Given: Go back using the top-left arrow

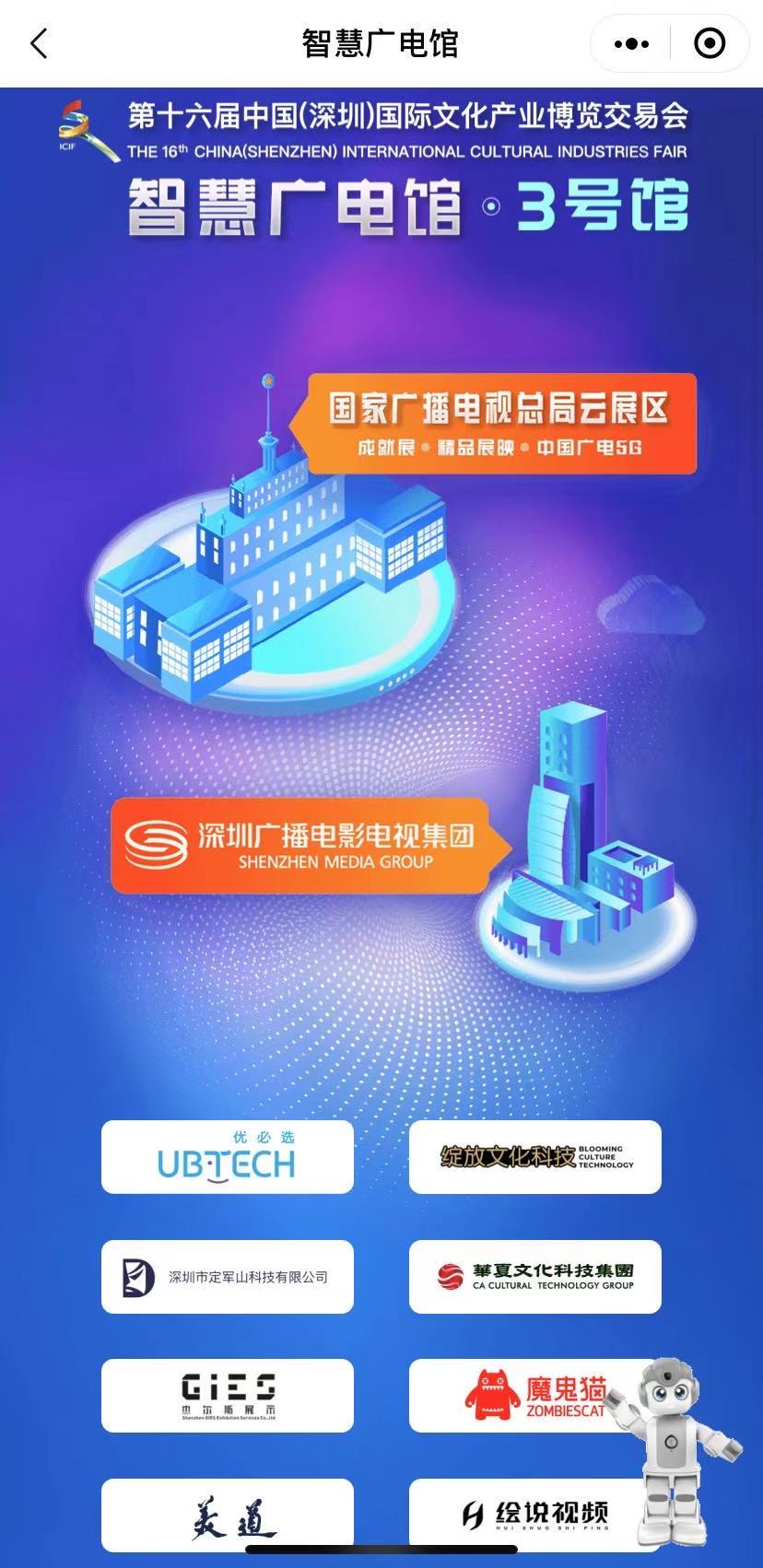Looking at the screenshot, I should [39, 43].
